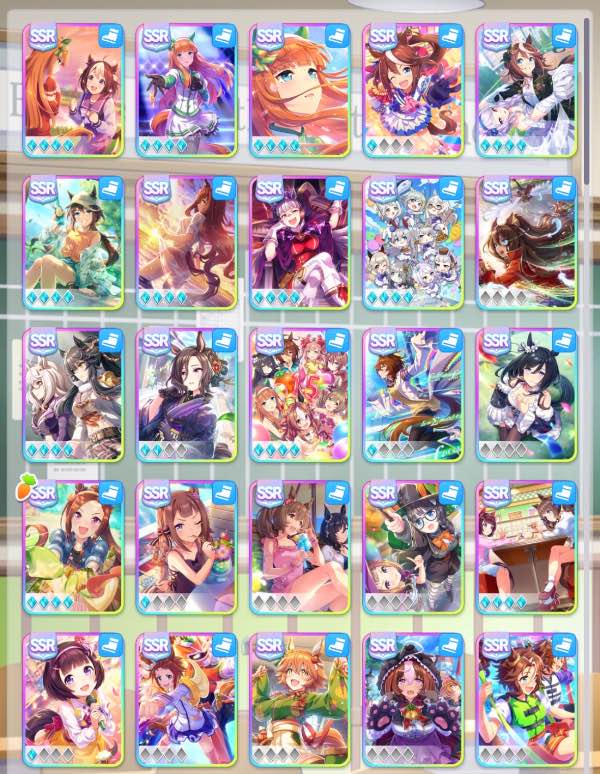Select the card with the glasses girl in a witch hat
Viewport: 600px width, 774px height.
412,547
